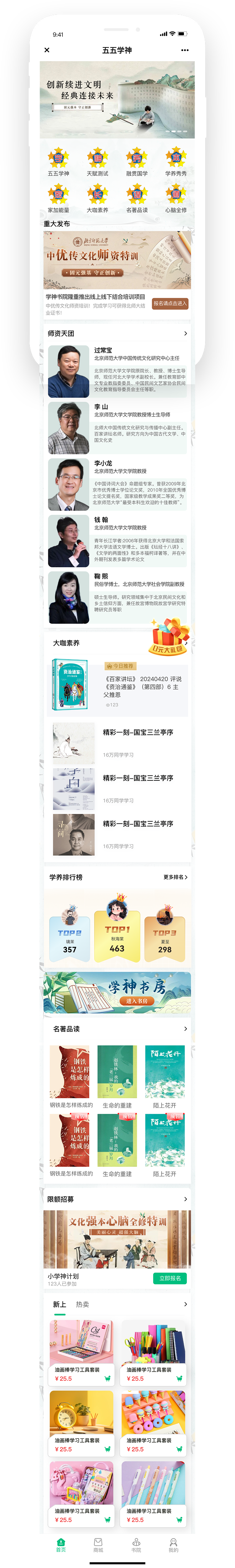Open the top-right overflow menu

185,50
